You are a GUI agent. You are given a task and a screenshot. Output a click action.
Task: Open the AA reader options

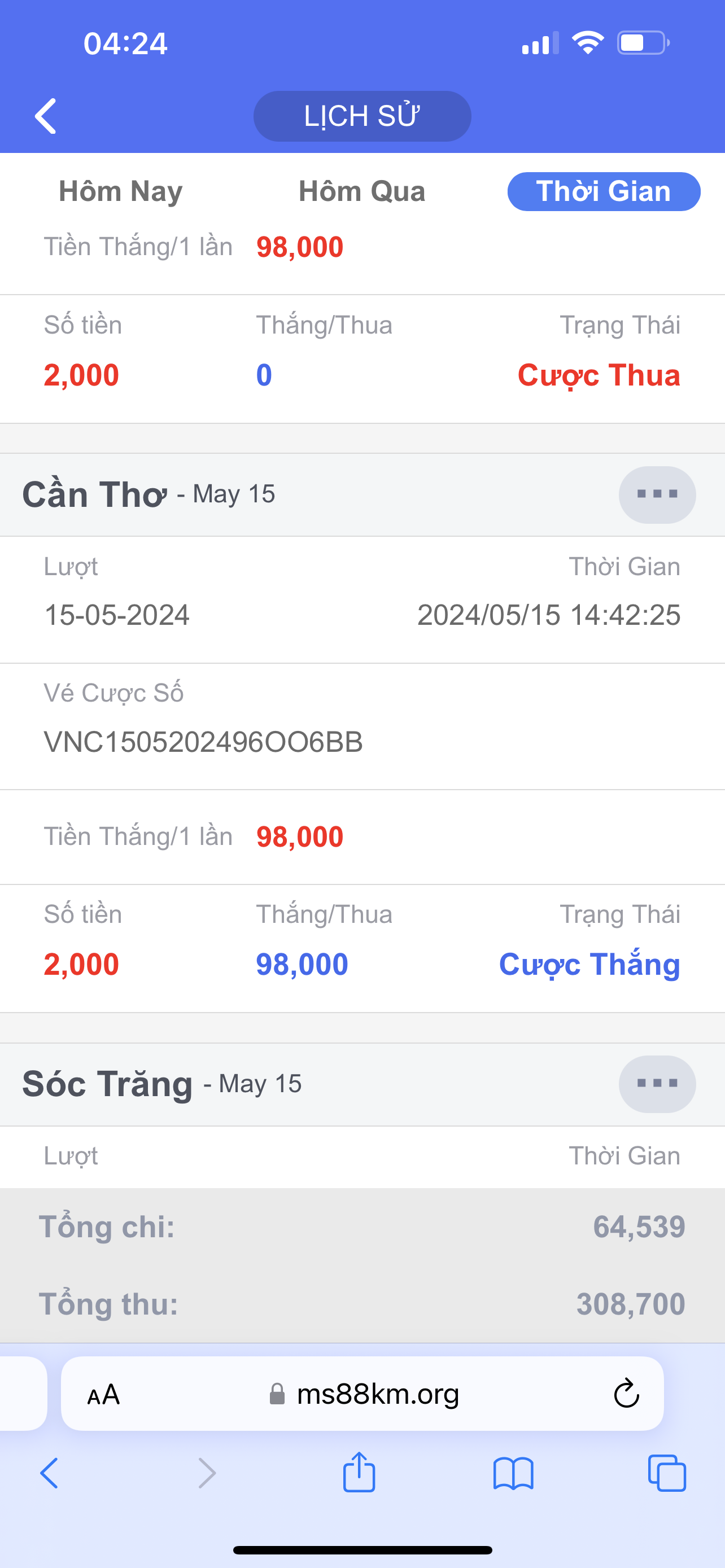(103, 1395)
